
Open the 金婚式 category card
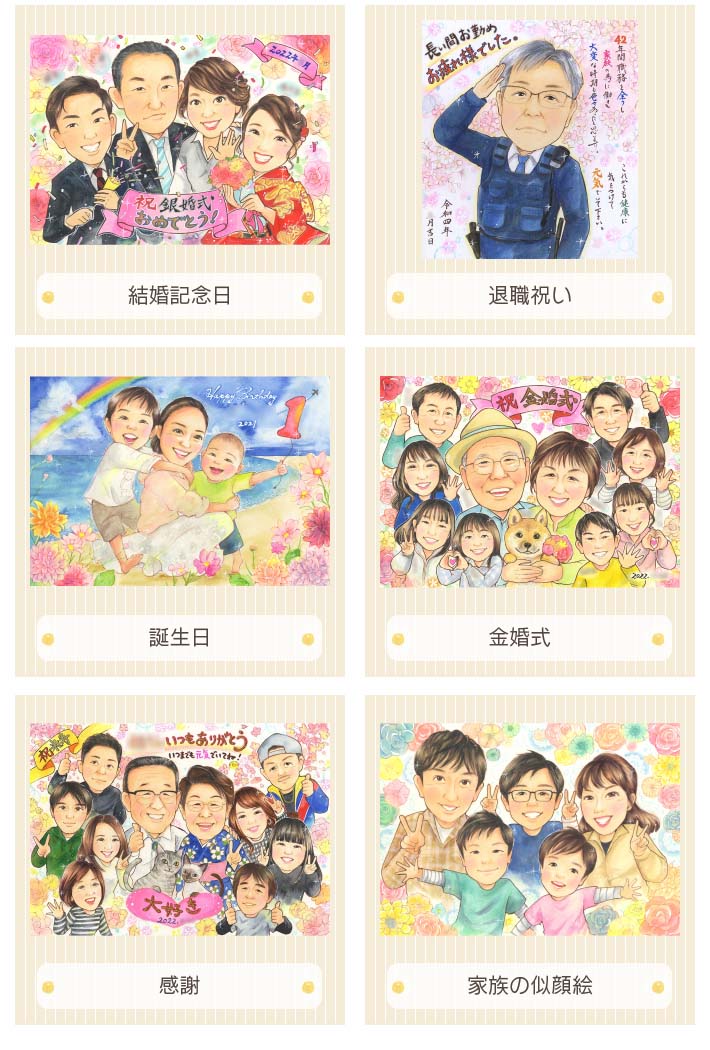click(x=529, y=637)
